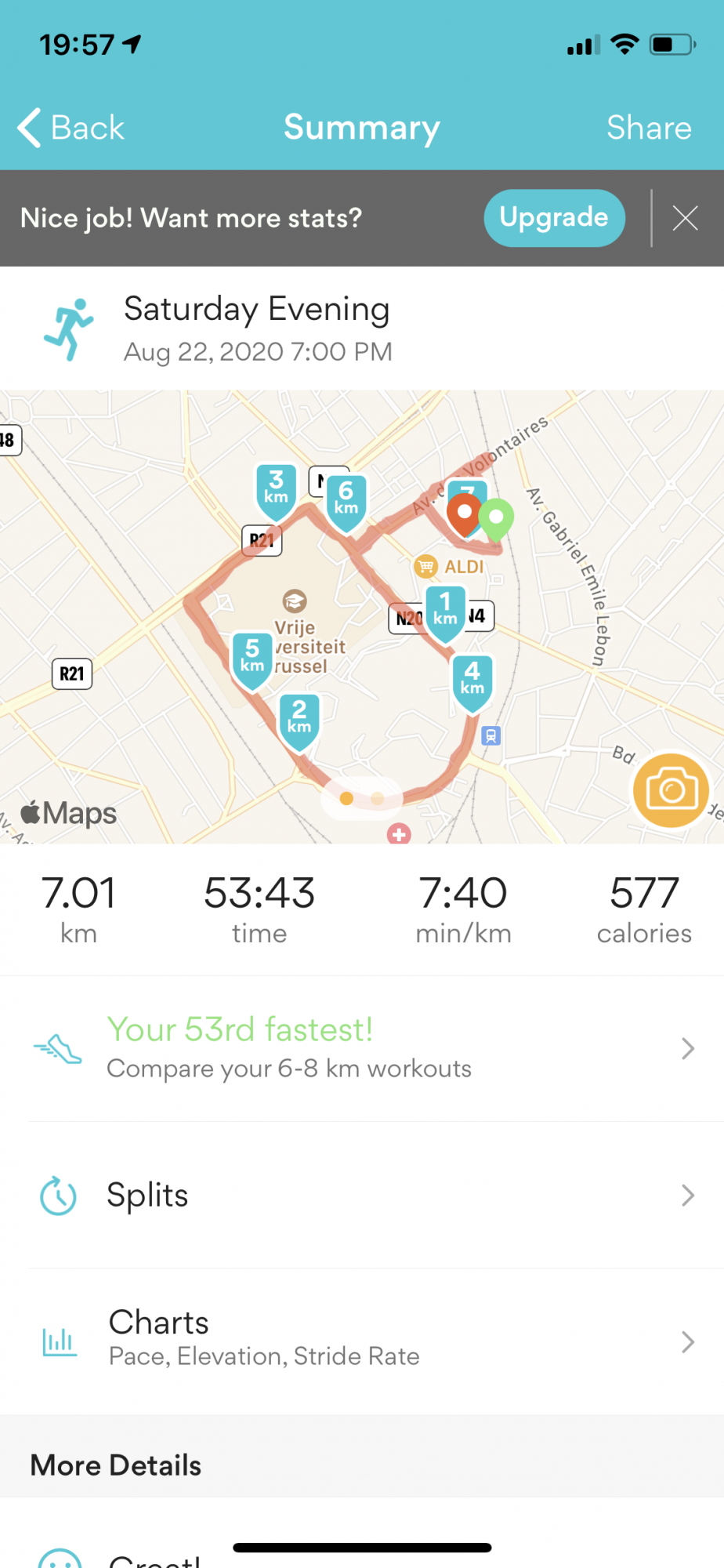Tap the Upgrade button for more stats

[554, 218]
